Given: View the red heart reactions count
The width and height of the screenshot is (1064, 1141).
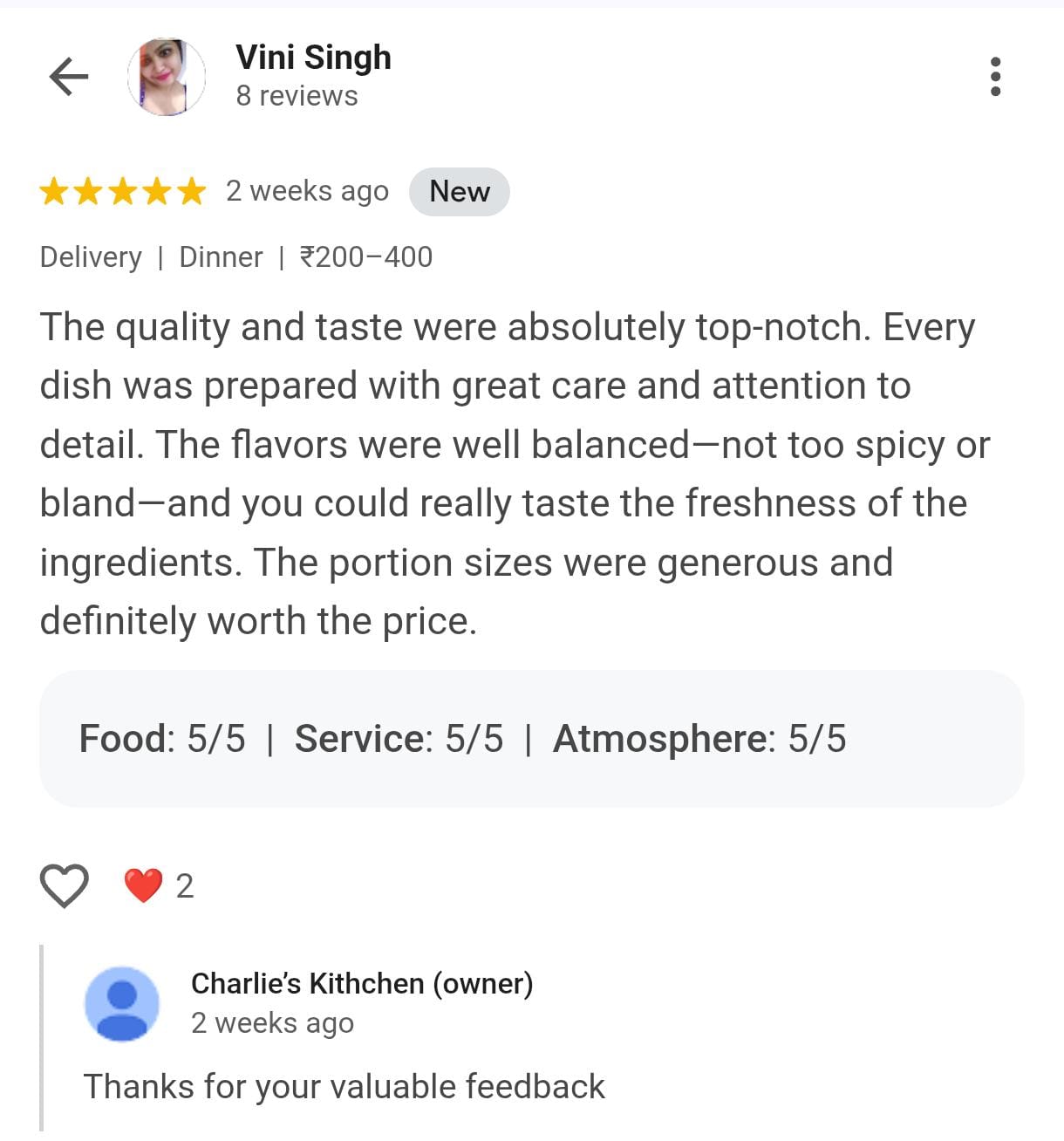Looking at the screenshot, I should 159,885.
